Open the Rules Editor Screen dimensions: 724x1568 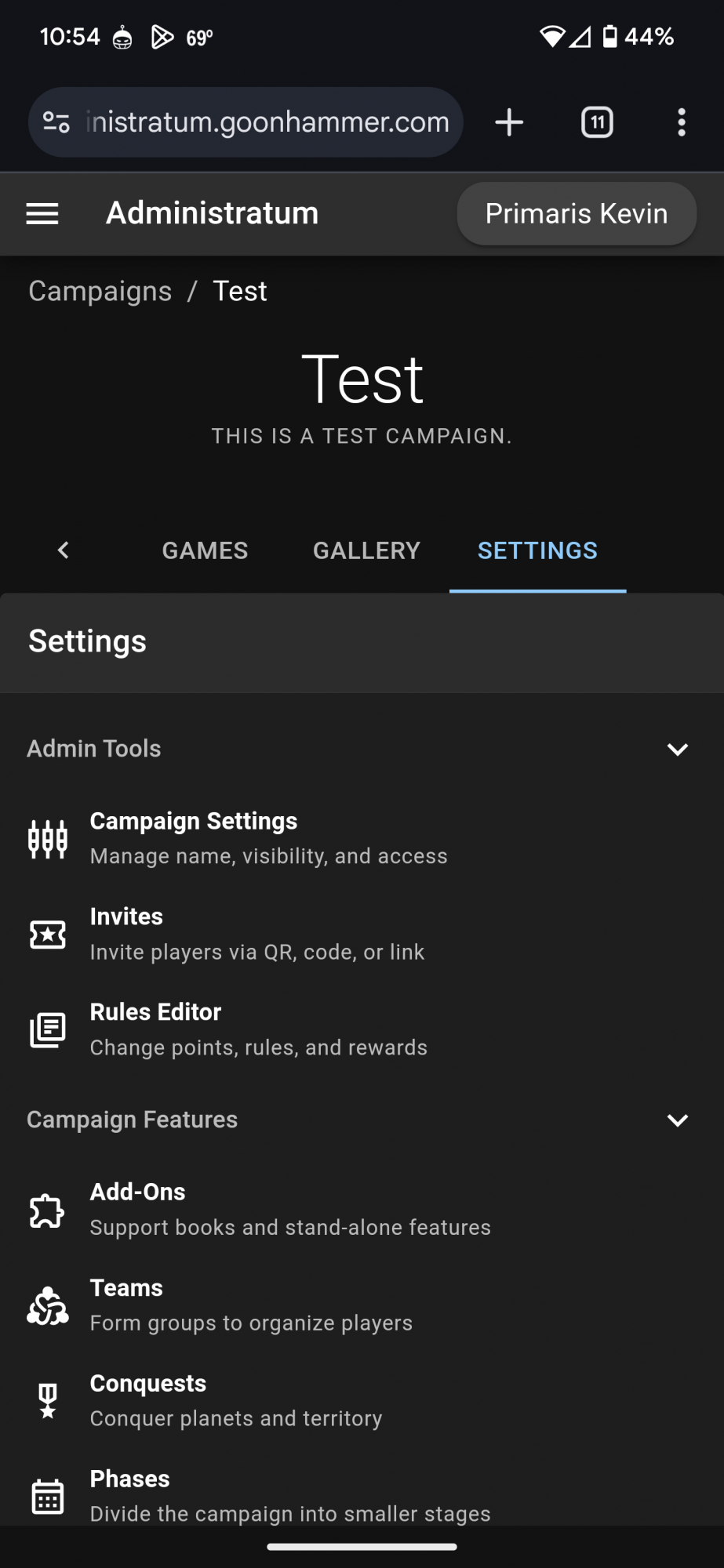(x=258, y=1029)
